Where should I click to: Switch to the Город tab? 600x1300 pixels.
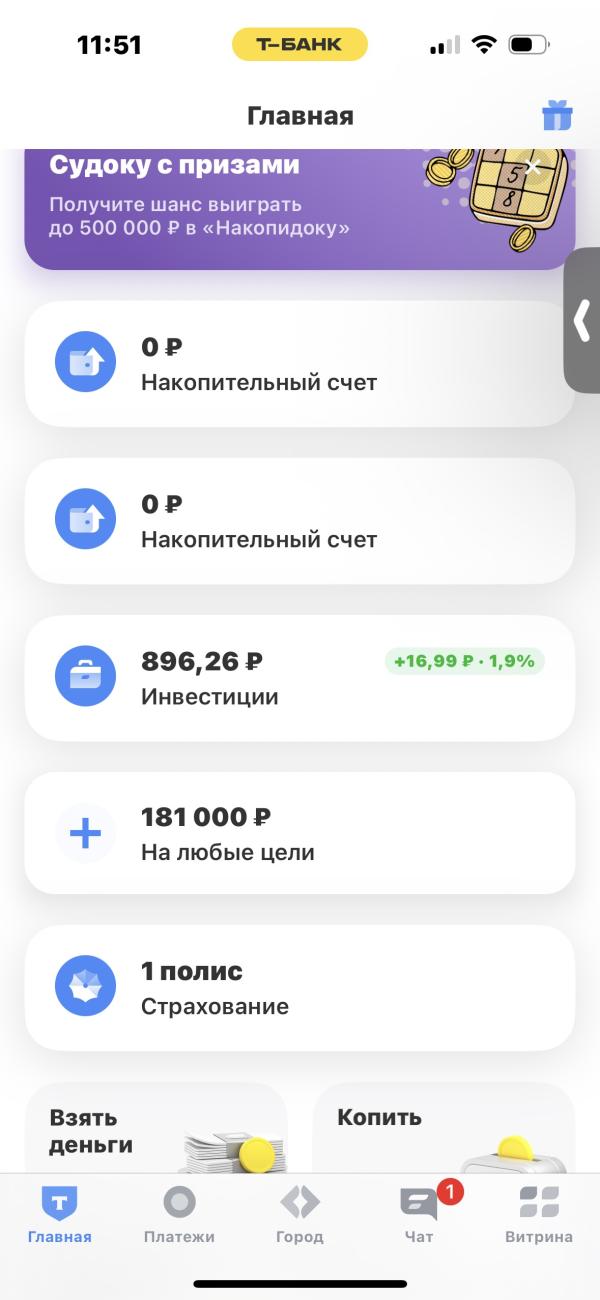[x=300, y=1214]
